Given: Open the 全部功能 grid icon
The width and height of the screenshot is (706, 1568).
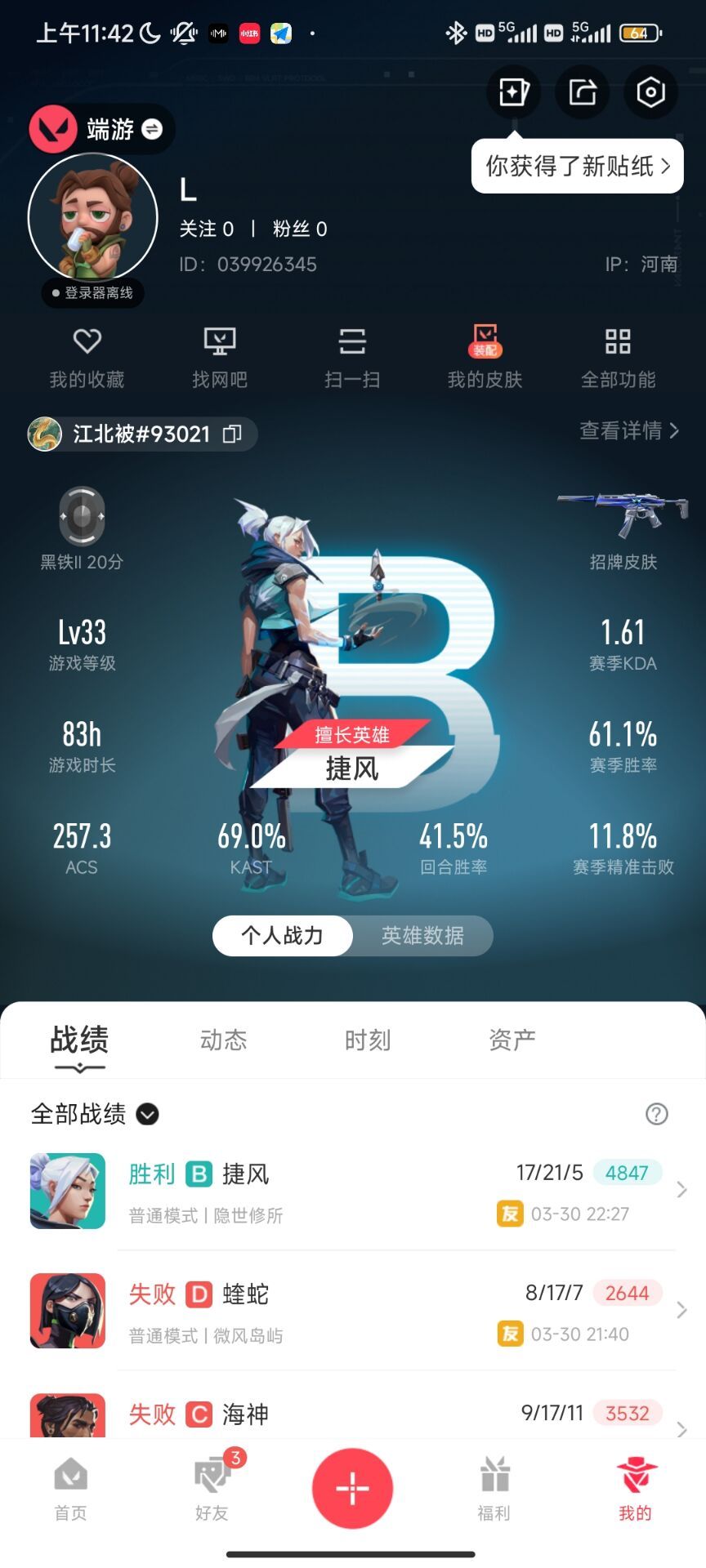Looking at the screenshot, I should pos(618,355).
